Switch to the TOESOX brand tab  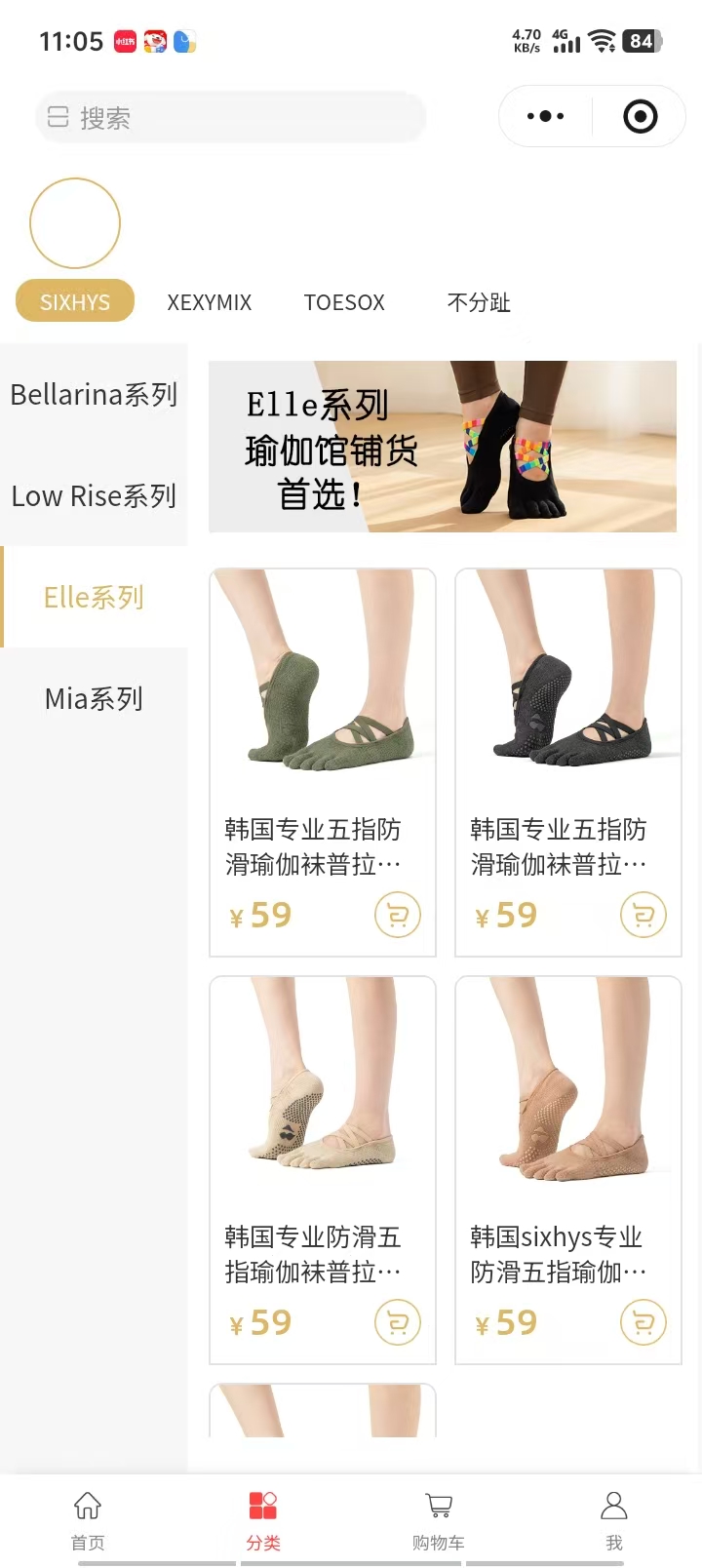pyautogui.click(x=344, y=302)
